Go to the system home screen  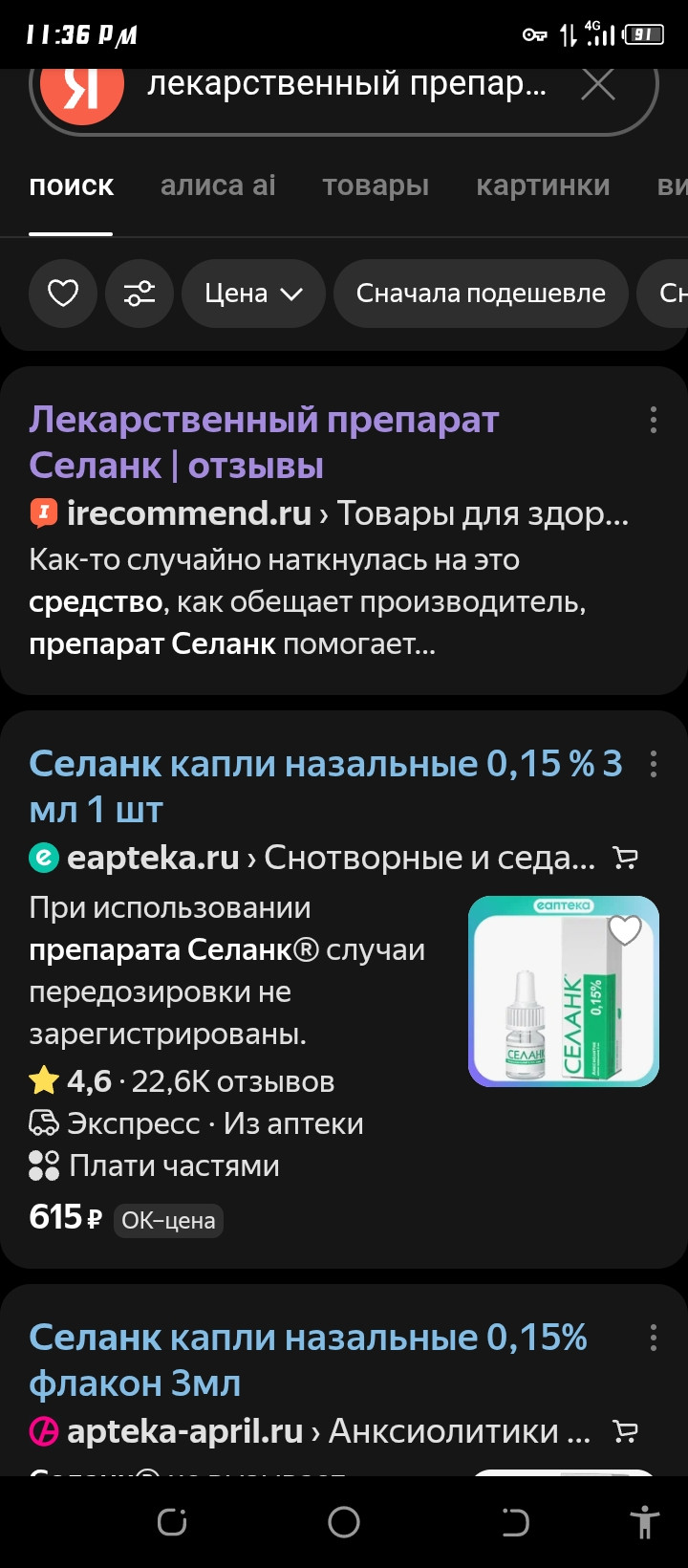pyautogui.click(x=344, y=1522)
